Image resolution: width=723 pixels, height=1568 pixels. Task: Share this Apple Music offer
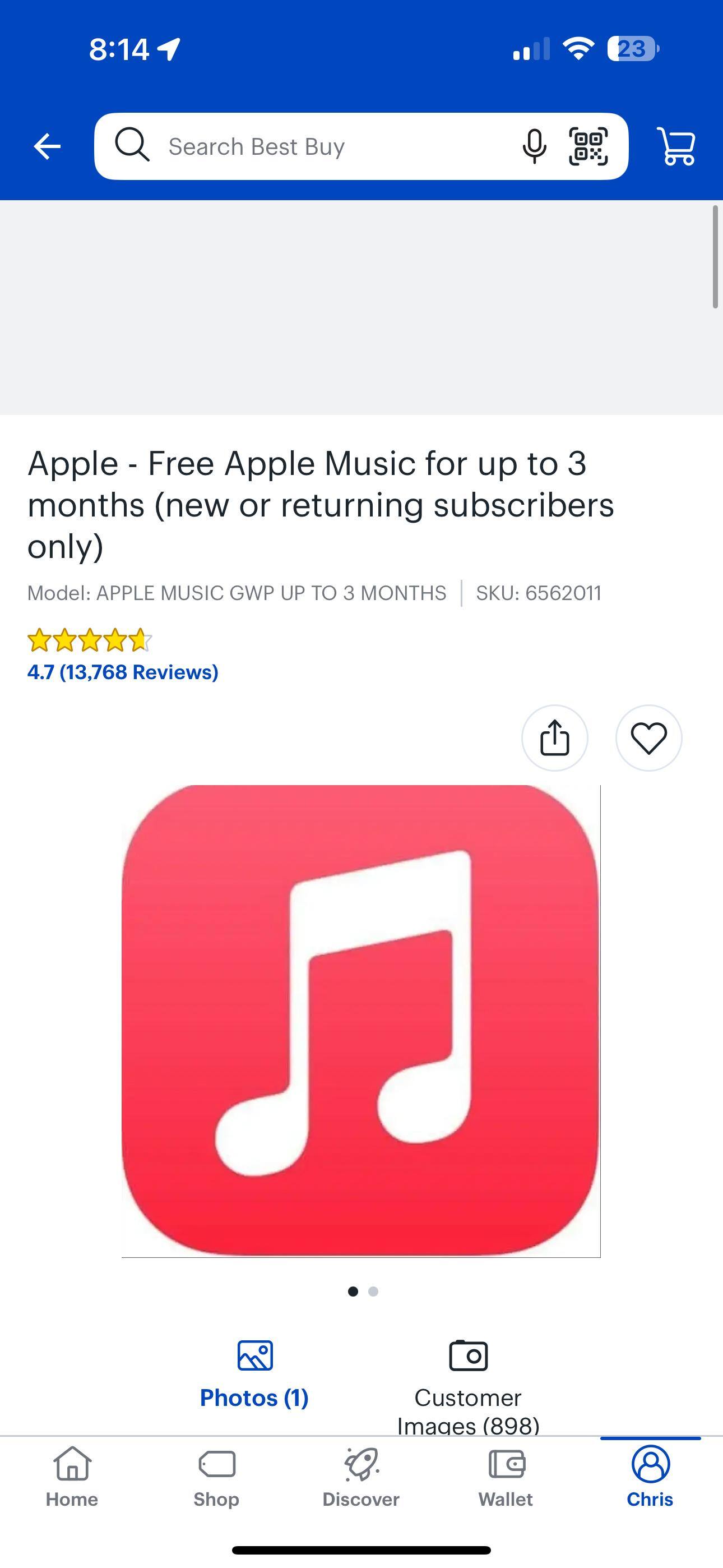tap(554, 738)
